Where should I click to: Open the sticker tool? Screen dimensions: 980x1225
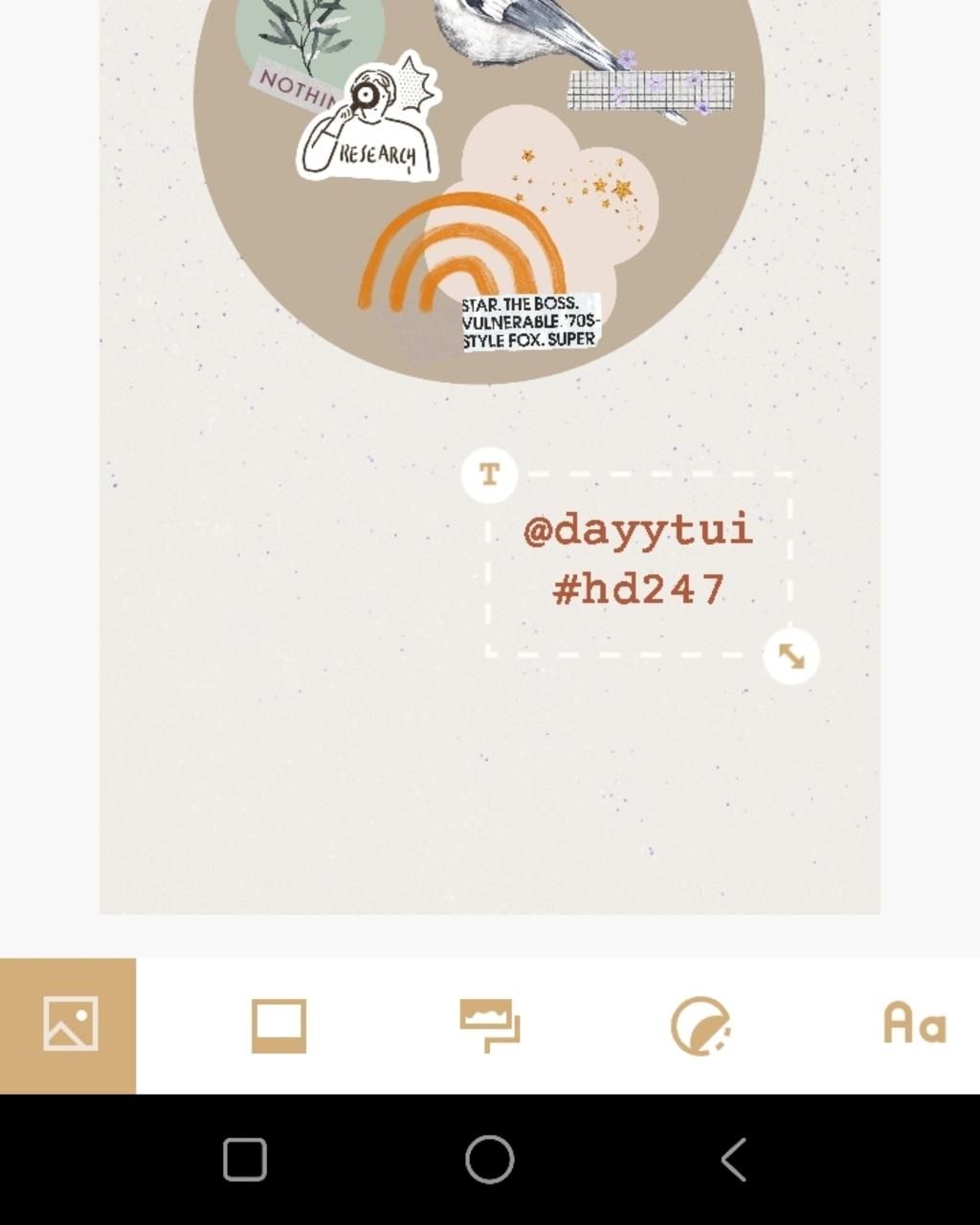[x=701, y=1025]
